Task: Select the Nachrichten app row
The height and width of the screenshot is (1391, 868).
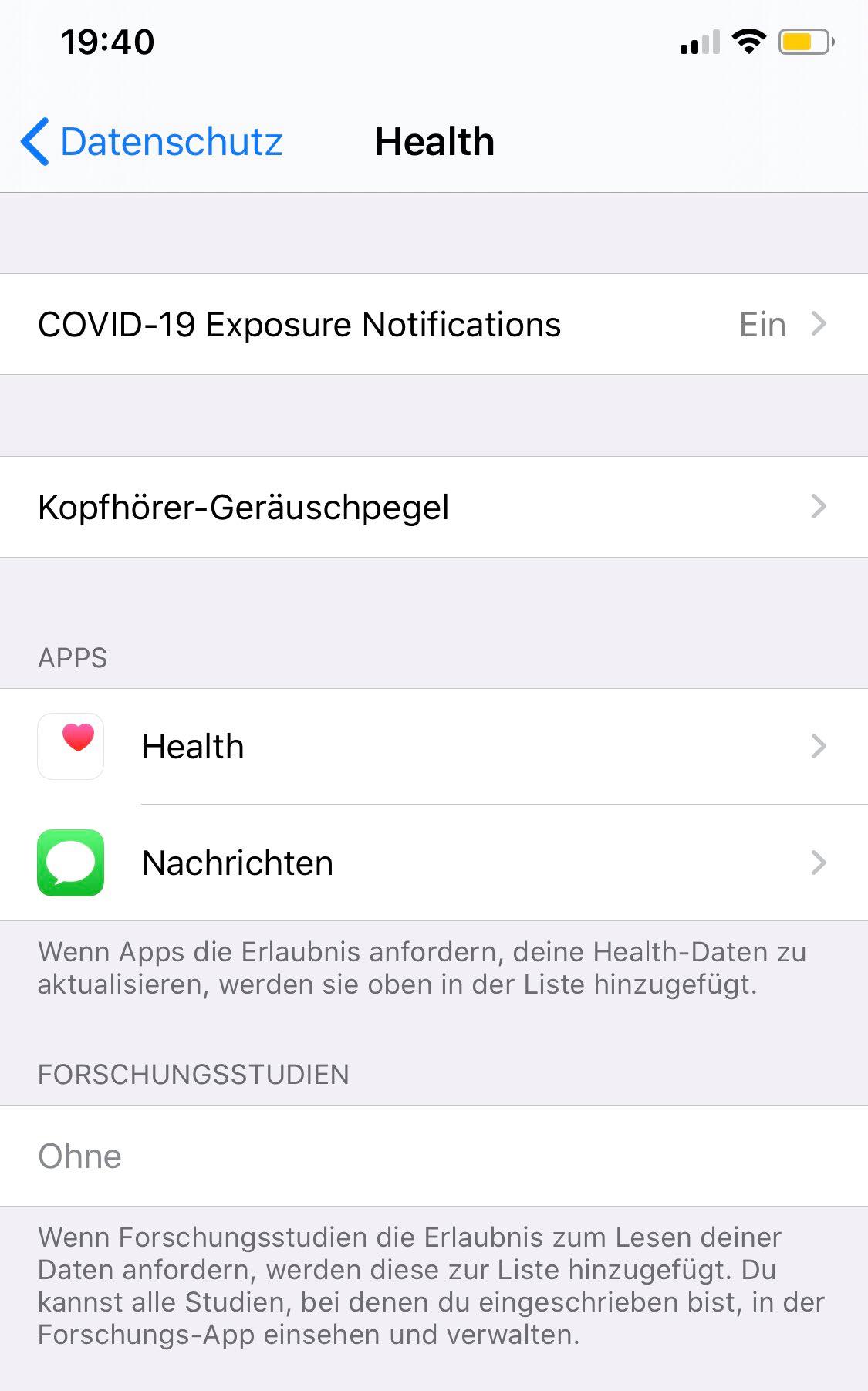Action: [x=432, y=863]
